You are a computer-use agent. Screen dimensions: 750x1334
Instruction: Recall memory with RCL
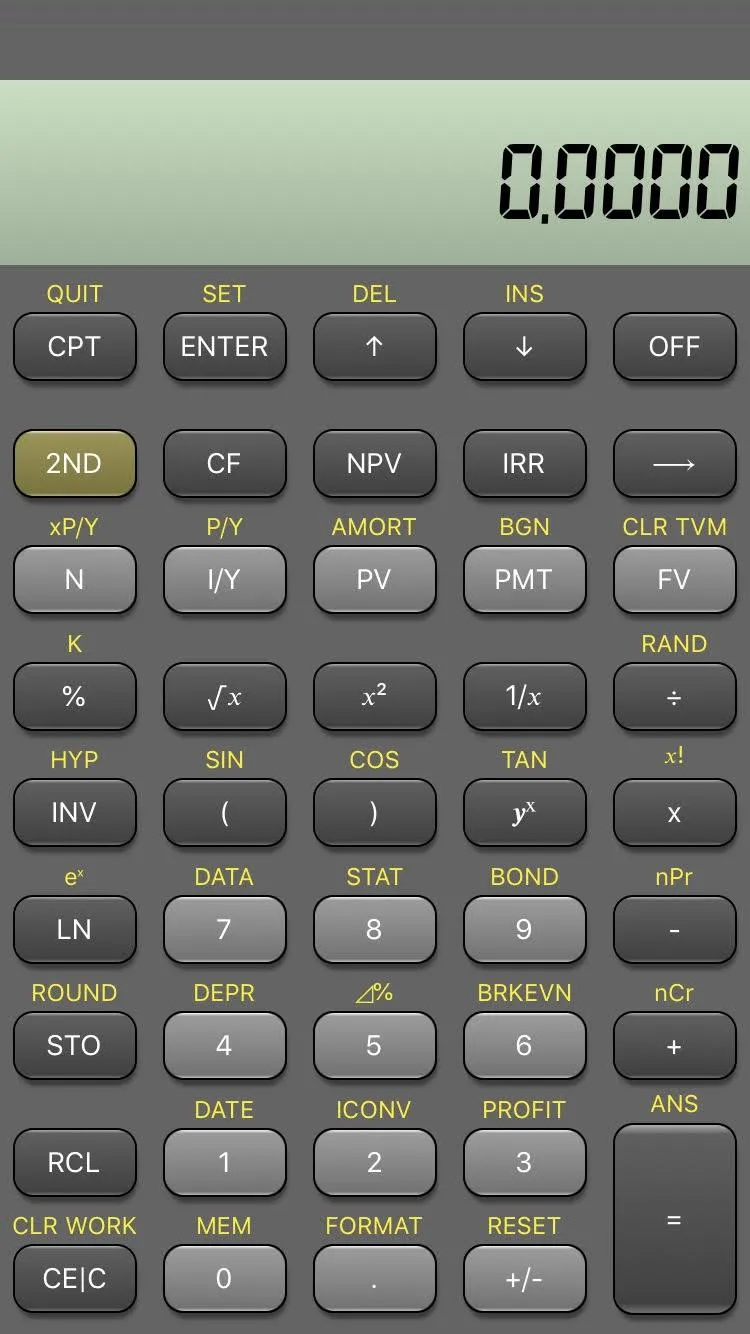pos(74,1163)
